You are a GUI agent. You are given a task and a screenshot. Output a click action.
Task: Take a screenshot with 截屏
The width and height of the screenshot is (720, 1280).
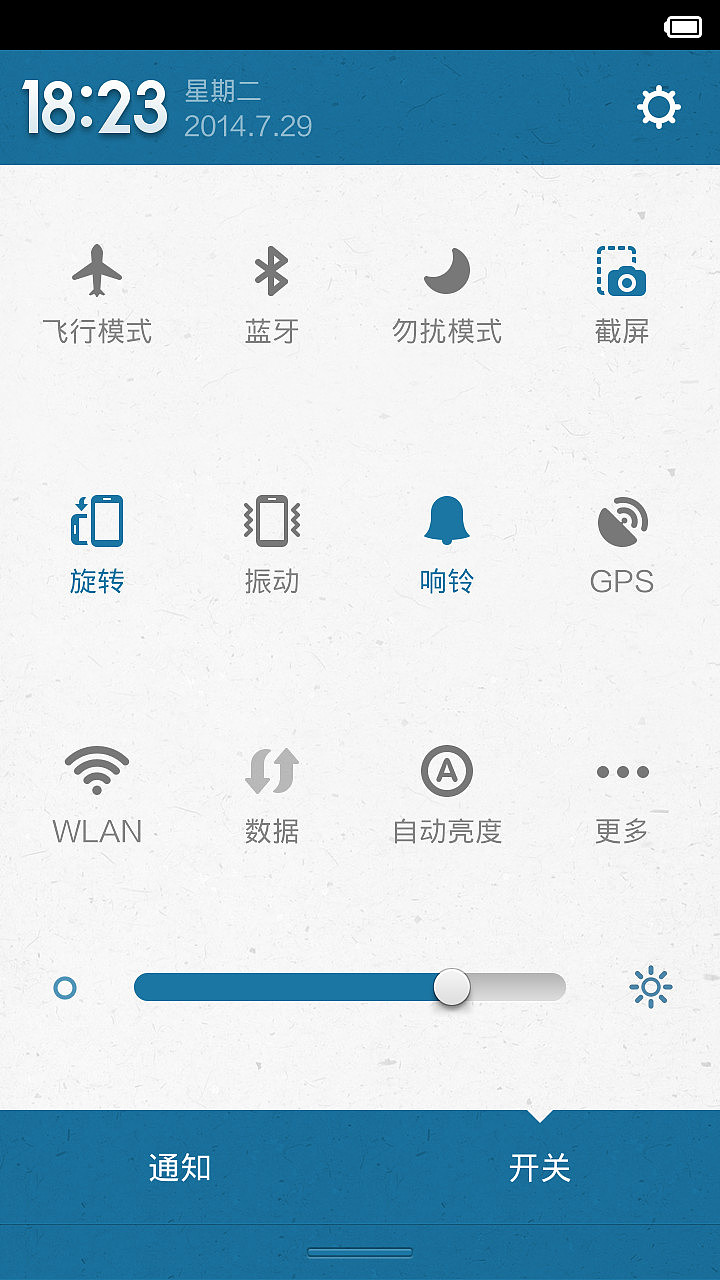pos(621,290)
